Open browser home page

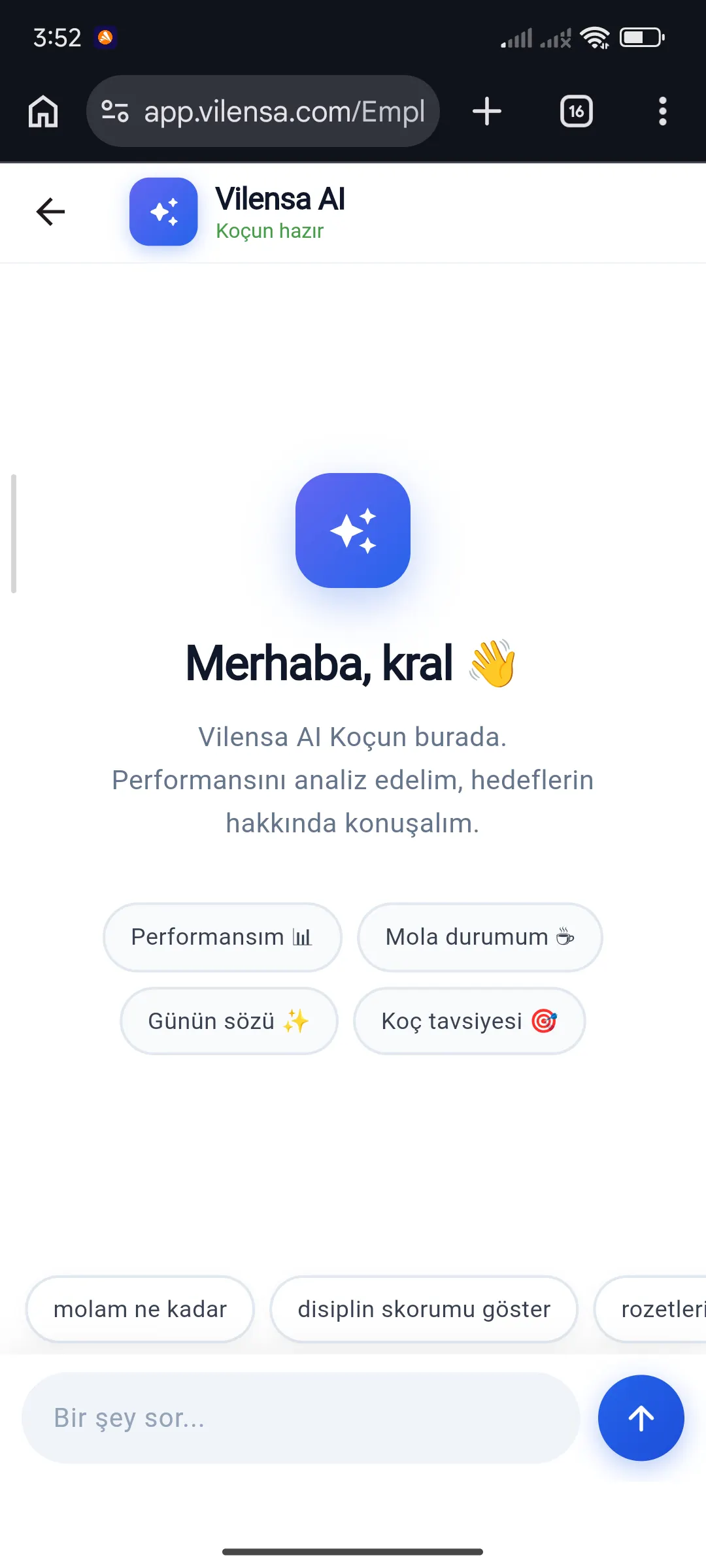(x=43, y=111)
